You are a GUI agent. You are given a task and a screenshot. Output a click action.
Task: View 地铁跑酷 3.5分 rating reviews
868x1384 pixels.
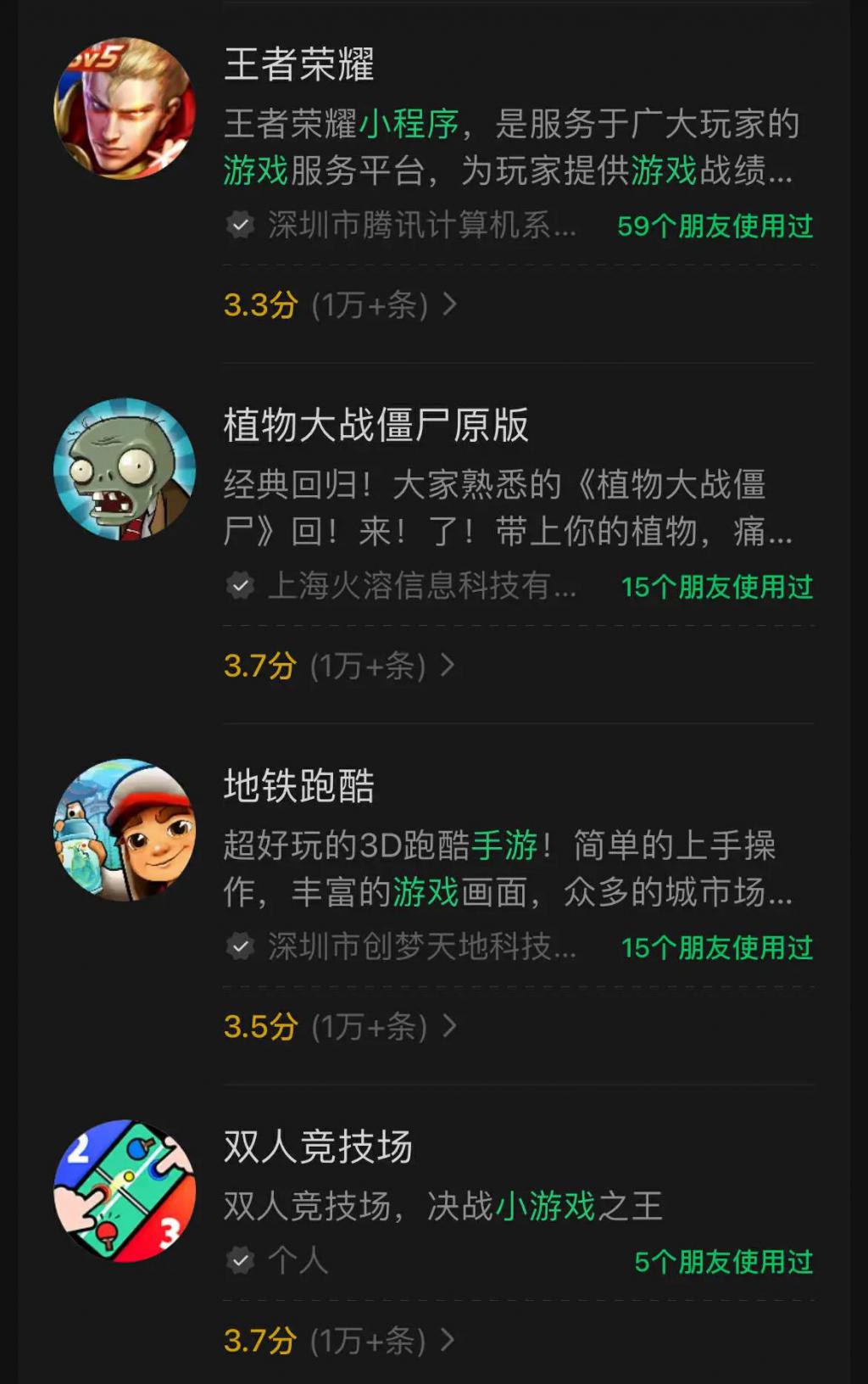tap(339, 1027)
